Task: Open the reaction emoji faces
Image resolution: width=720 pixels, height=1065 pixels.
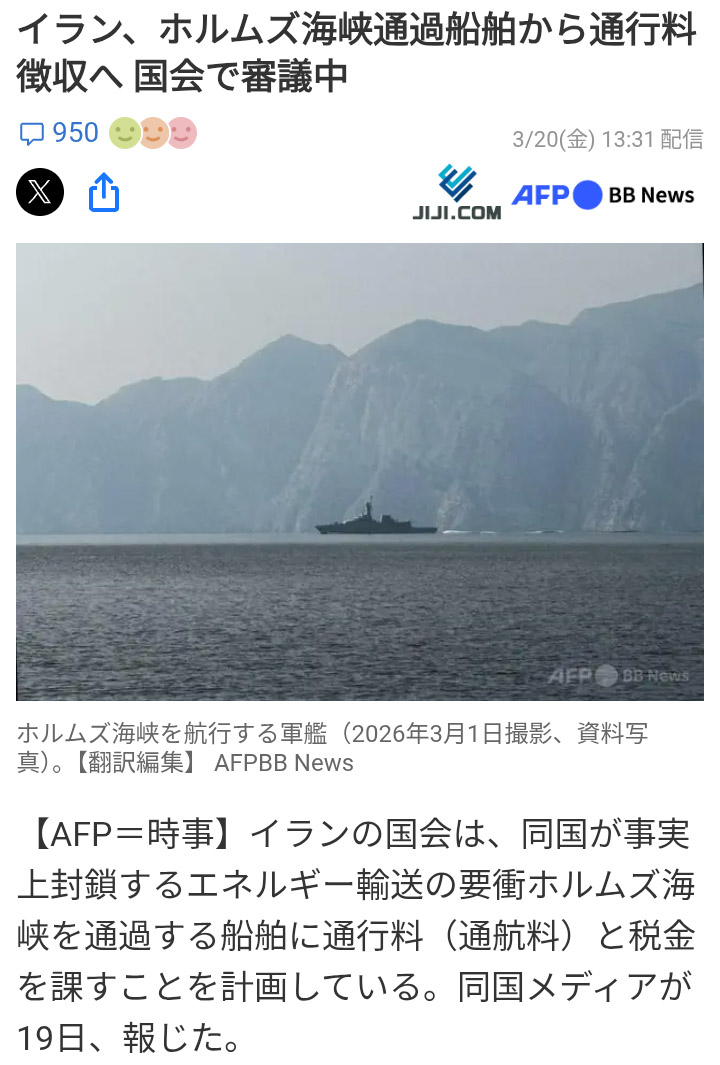Action: tap(153, 133)
